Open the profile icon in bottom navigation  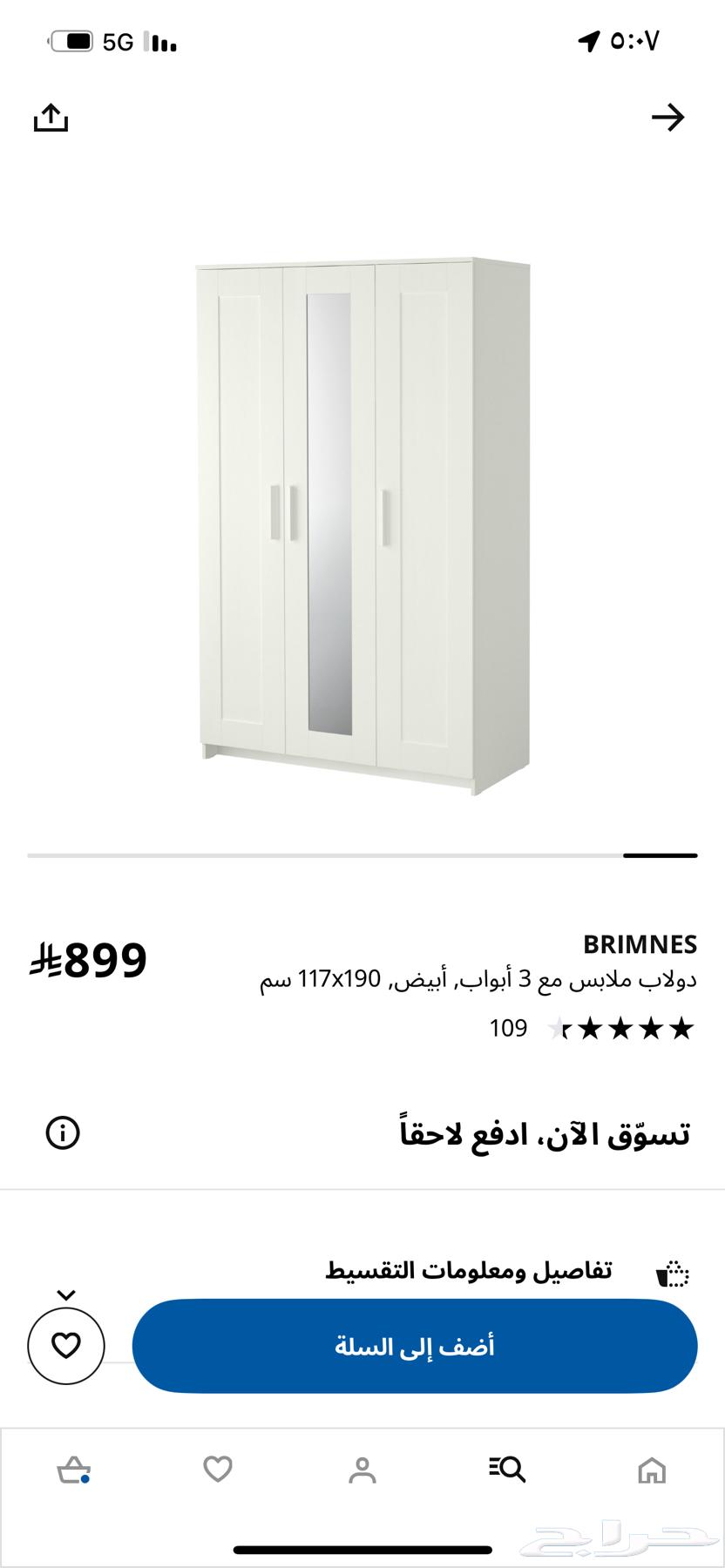click(362, 1470)
